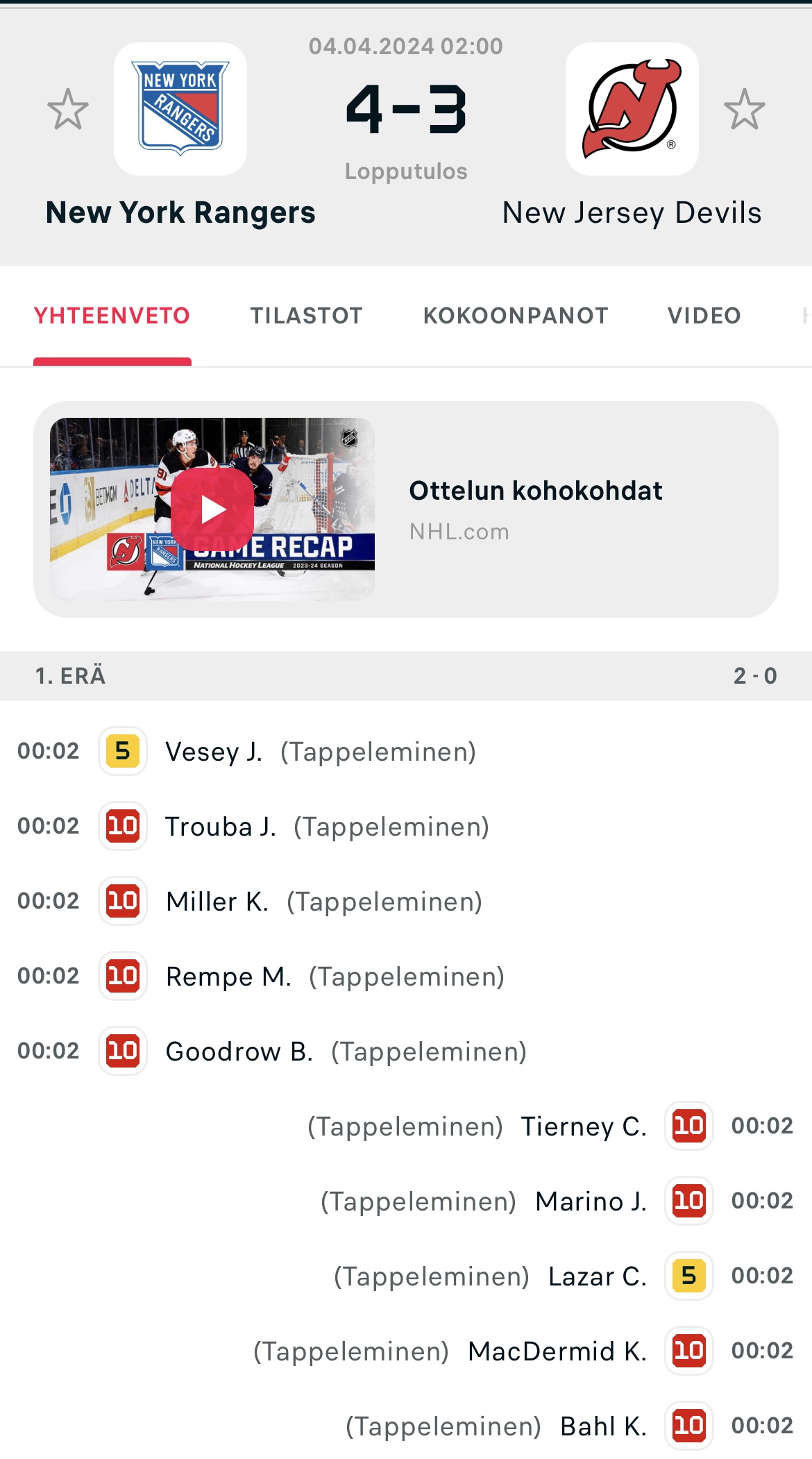
Task: Play the Ottelun kohokohdat game recap video
Action: [212, 509]
